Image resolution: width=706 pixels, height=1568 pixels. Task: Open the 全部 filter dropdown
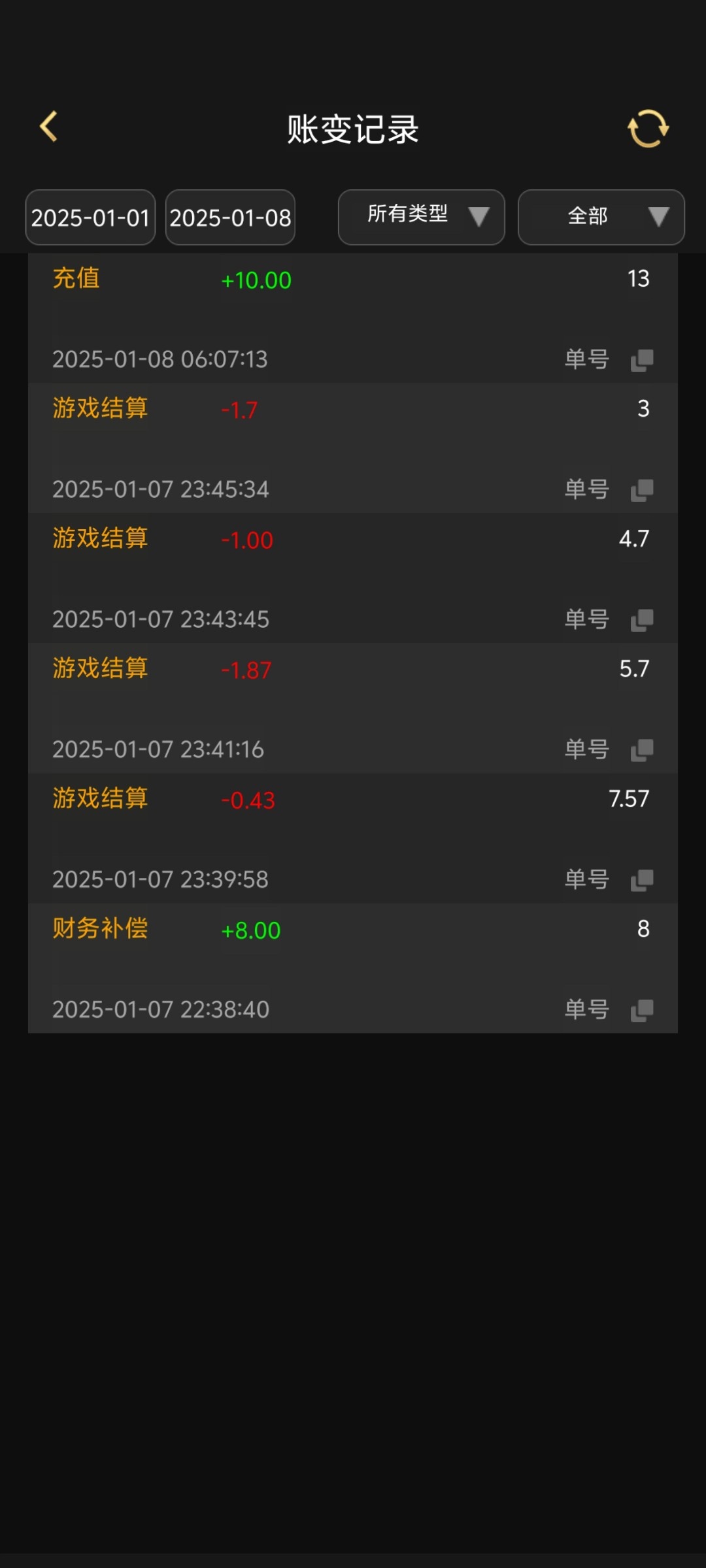point(601,217)
